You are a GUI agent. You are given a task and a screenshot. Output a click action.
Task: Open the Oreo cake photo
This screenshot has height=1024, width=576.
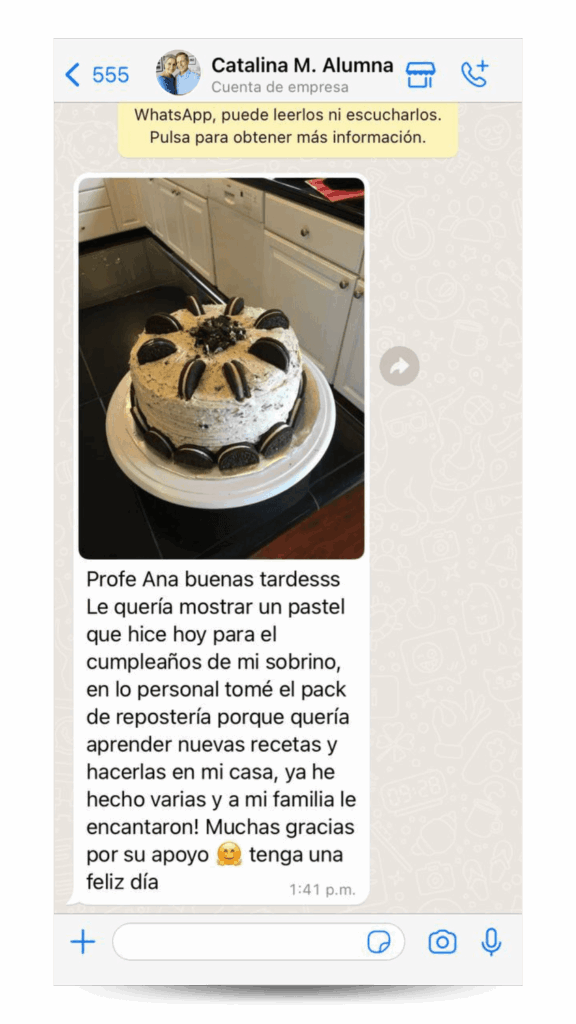tap(221, 368)
